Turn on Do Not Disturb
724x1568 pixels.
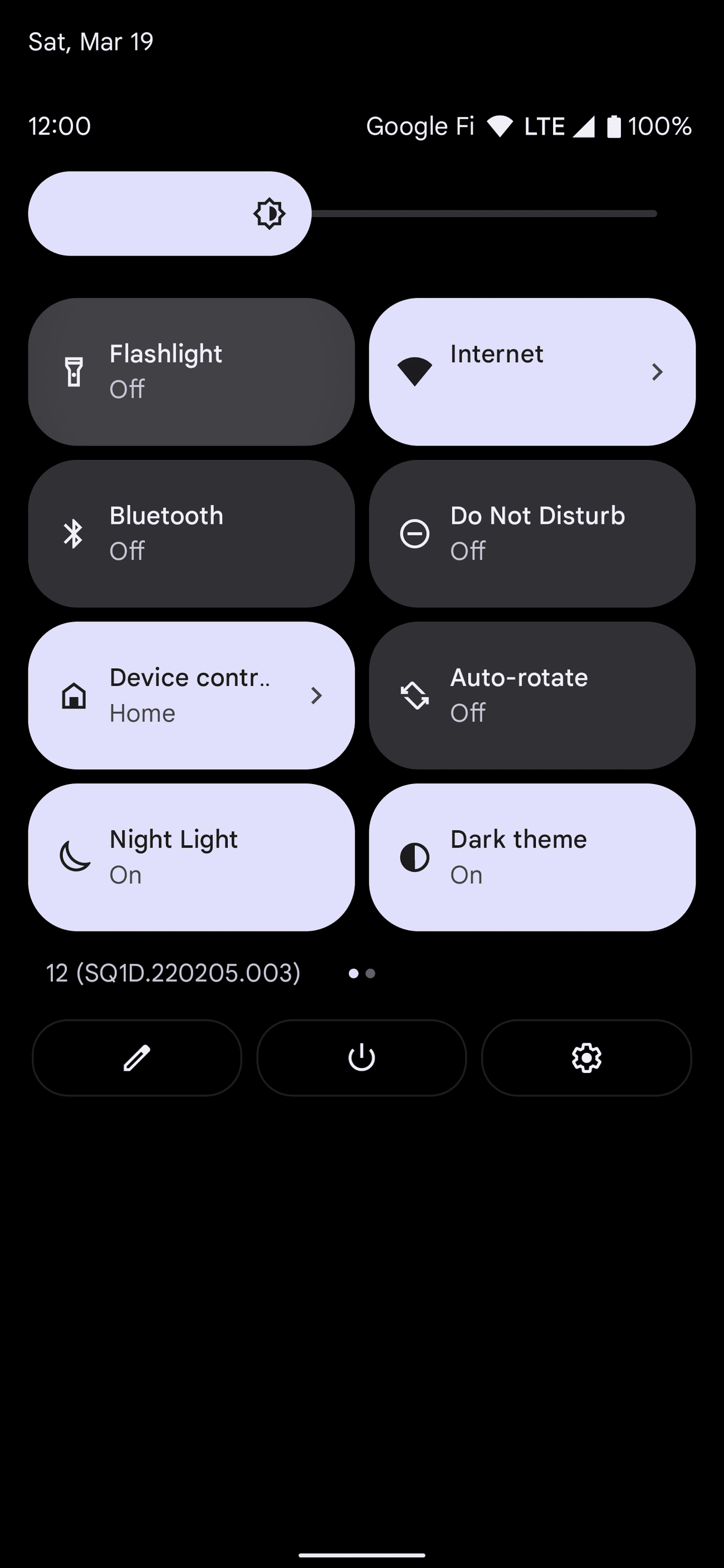coord(531,534)
